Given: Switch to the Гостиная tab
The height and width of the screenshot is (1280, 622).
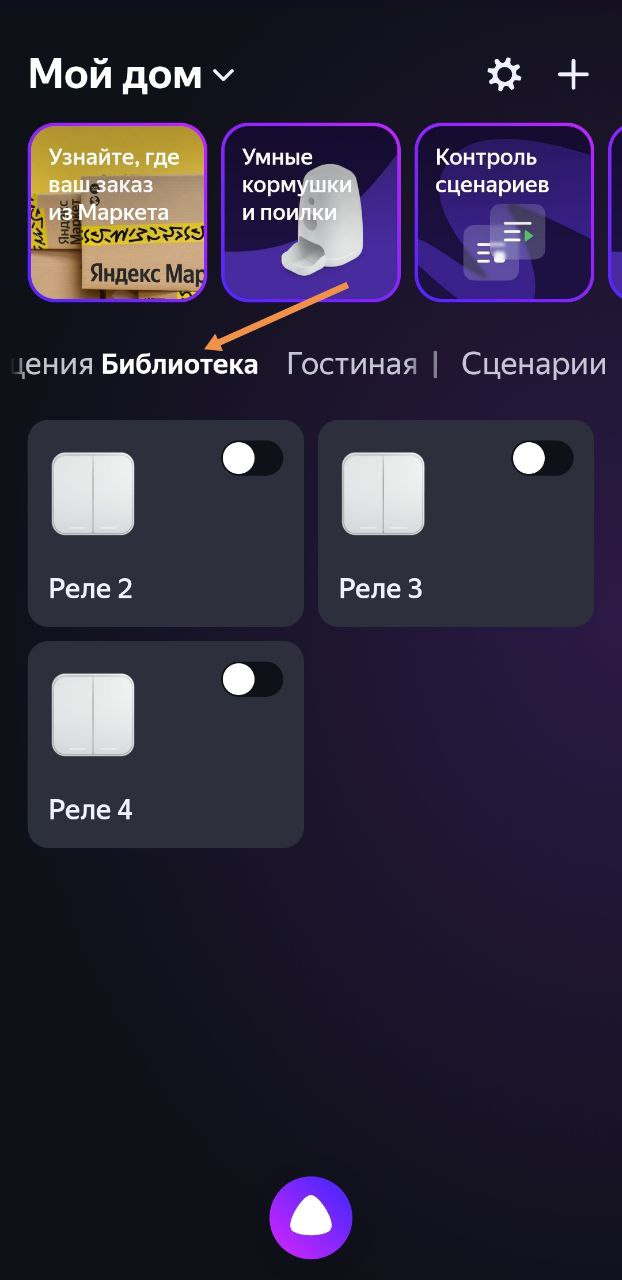Looking at the screenshot, I should [351, 364].
